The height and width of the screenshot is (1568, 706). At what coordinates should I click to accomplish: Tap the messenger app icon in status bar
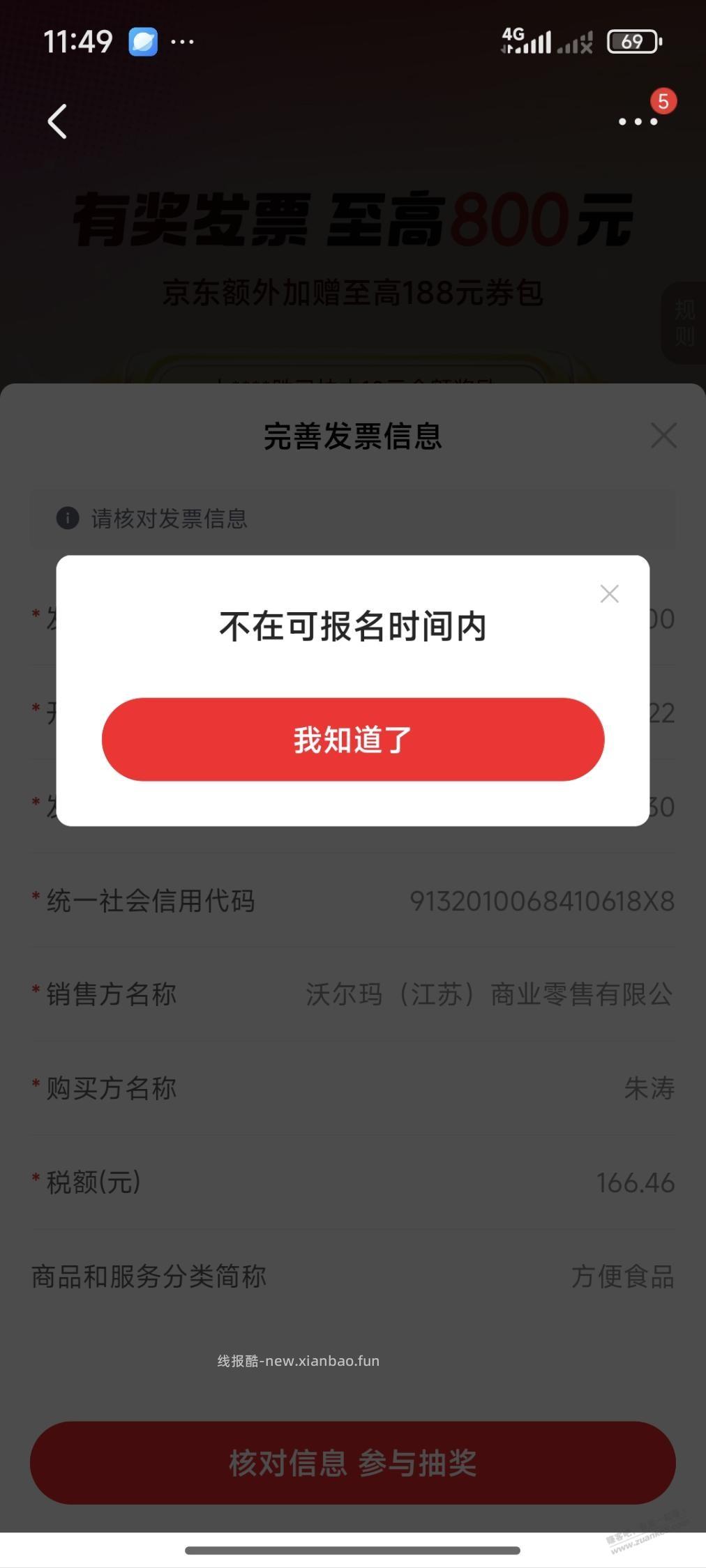coord(142,43)
